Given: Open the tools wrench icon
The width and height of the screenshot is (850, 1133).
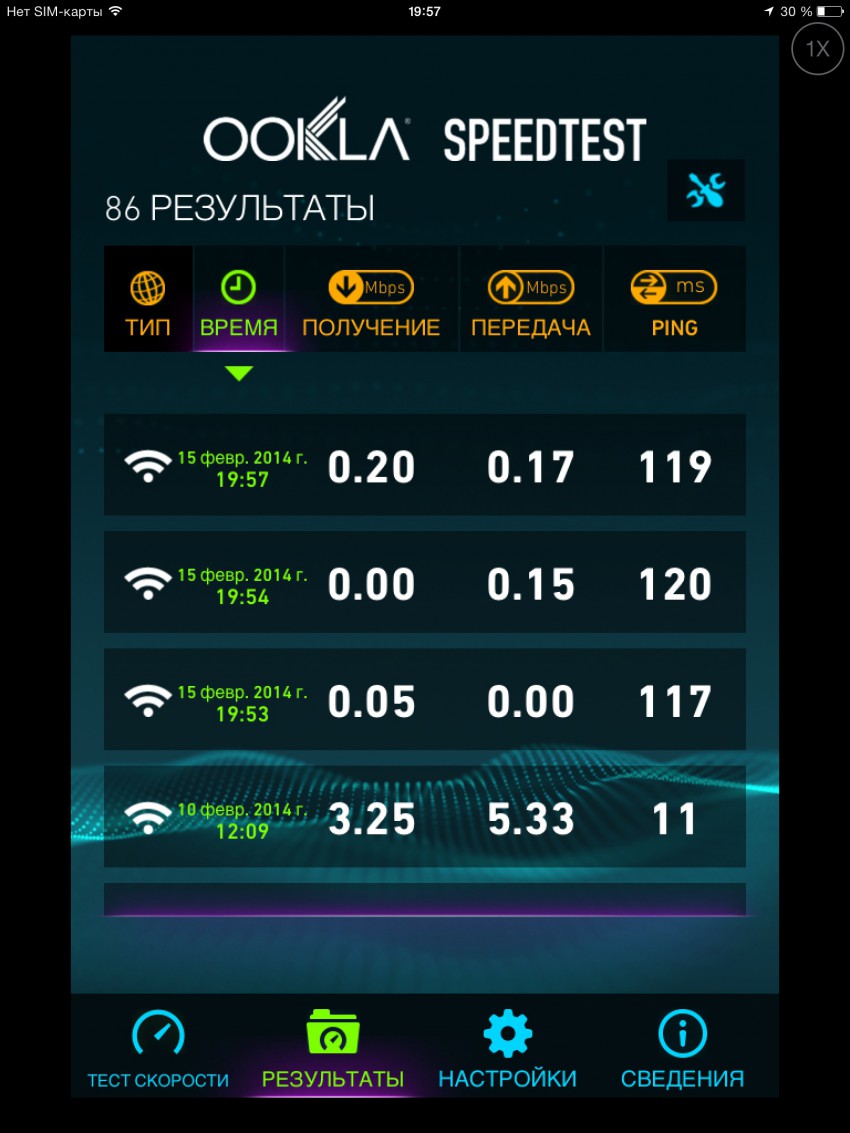Looking at the screenshot, I should 706,190.
